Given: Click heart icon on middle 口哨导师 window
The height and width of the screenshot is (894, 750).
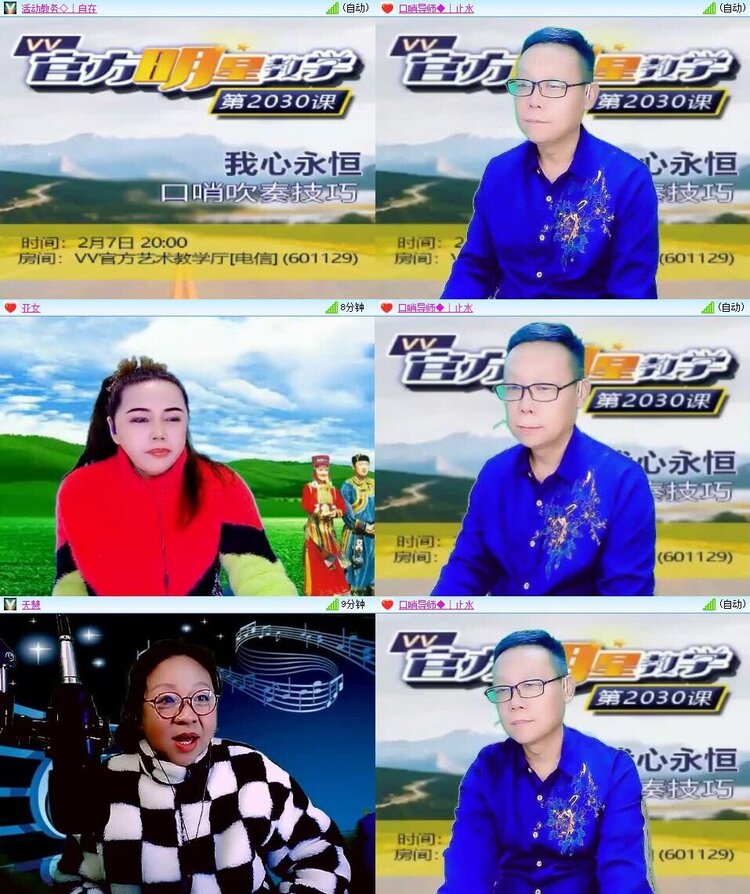Looking at the screenshot, I should tap(389, 307).
